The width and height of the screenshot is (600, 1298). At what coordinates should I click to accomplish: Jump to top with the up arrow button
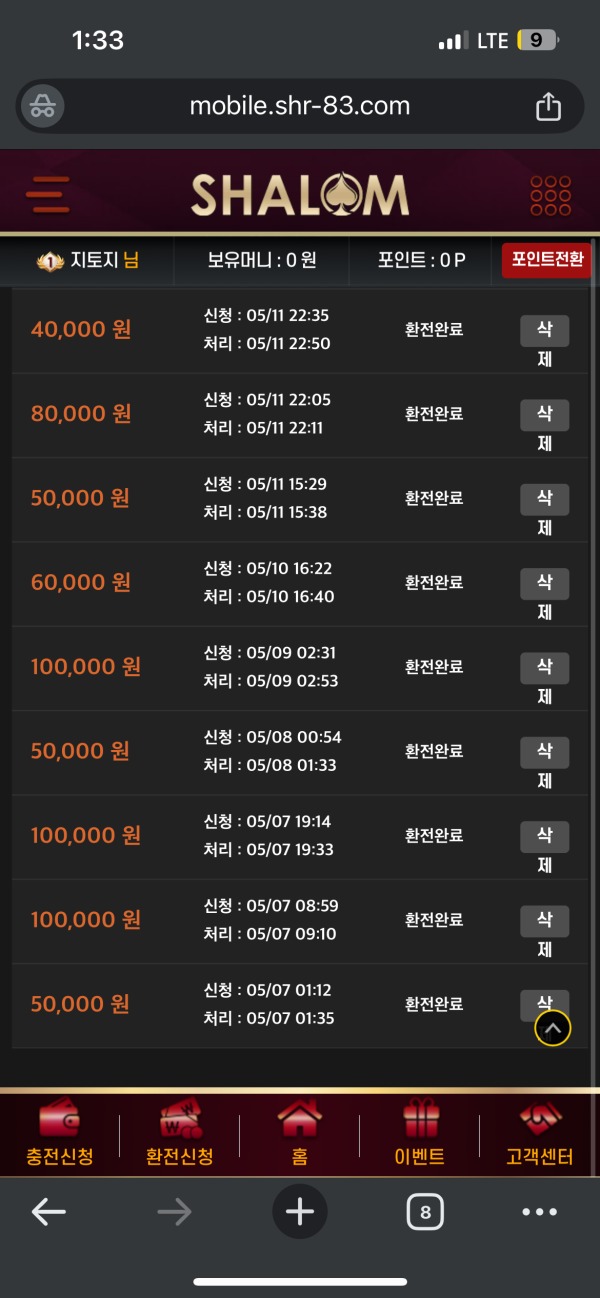[x=553, y=1027]
